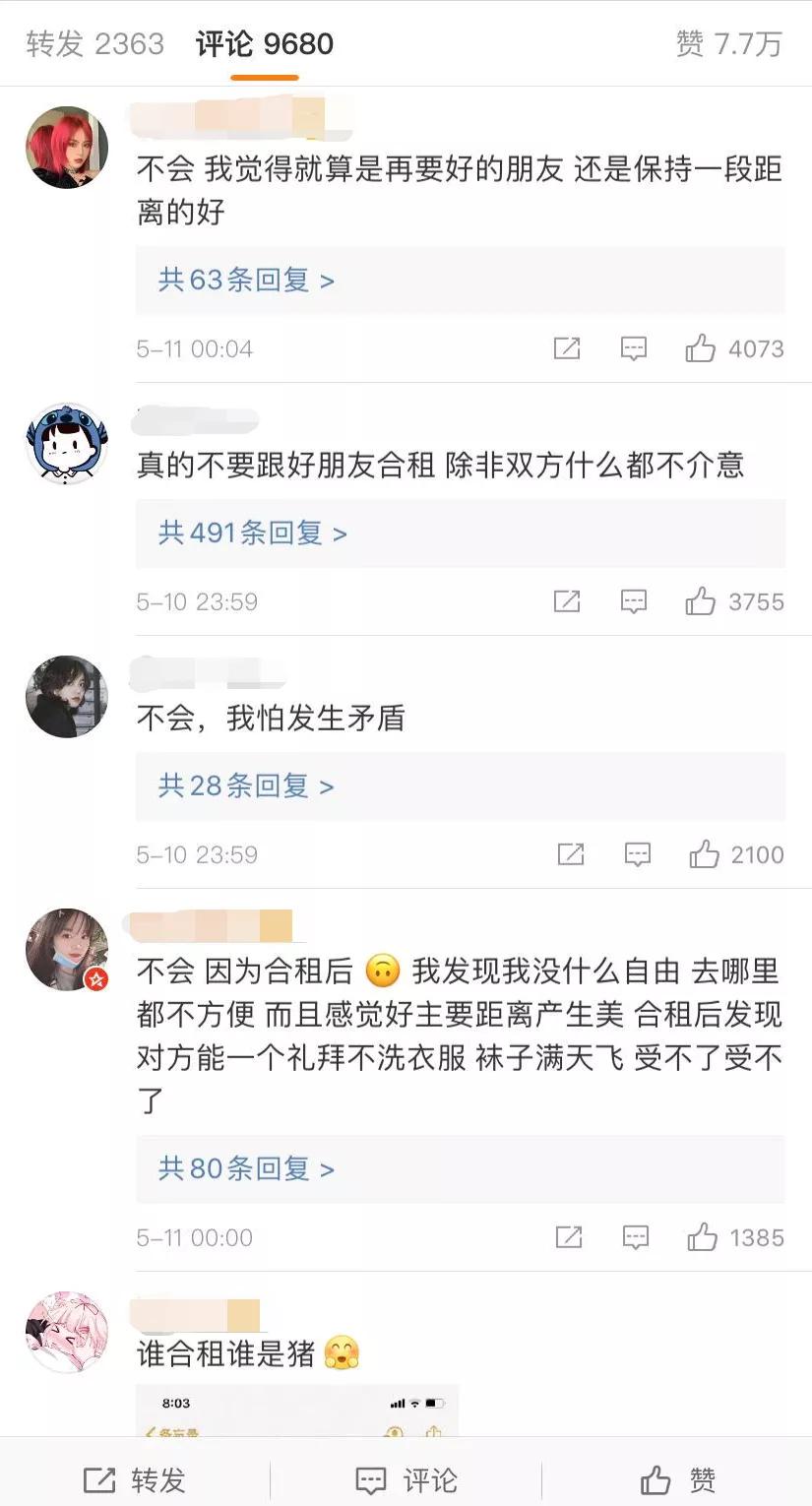Click the forward icon under the 2100-likes comment
This screenshot has height=1506, width=812.
pos(568,853)
